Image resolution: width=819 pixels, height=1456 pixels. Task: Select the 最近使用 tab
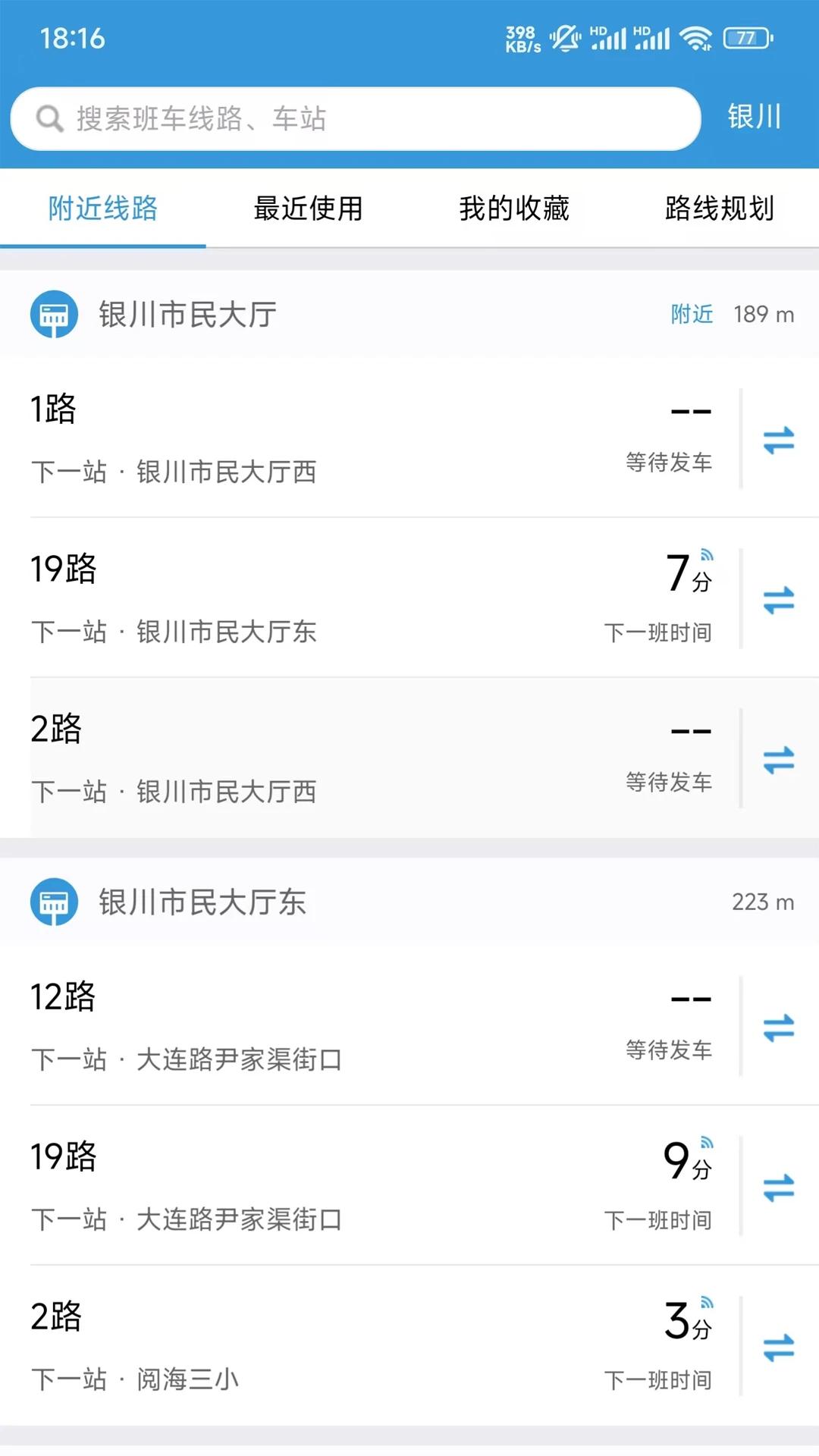click(306, 210)
